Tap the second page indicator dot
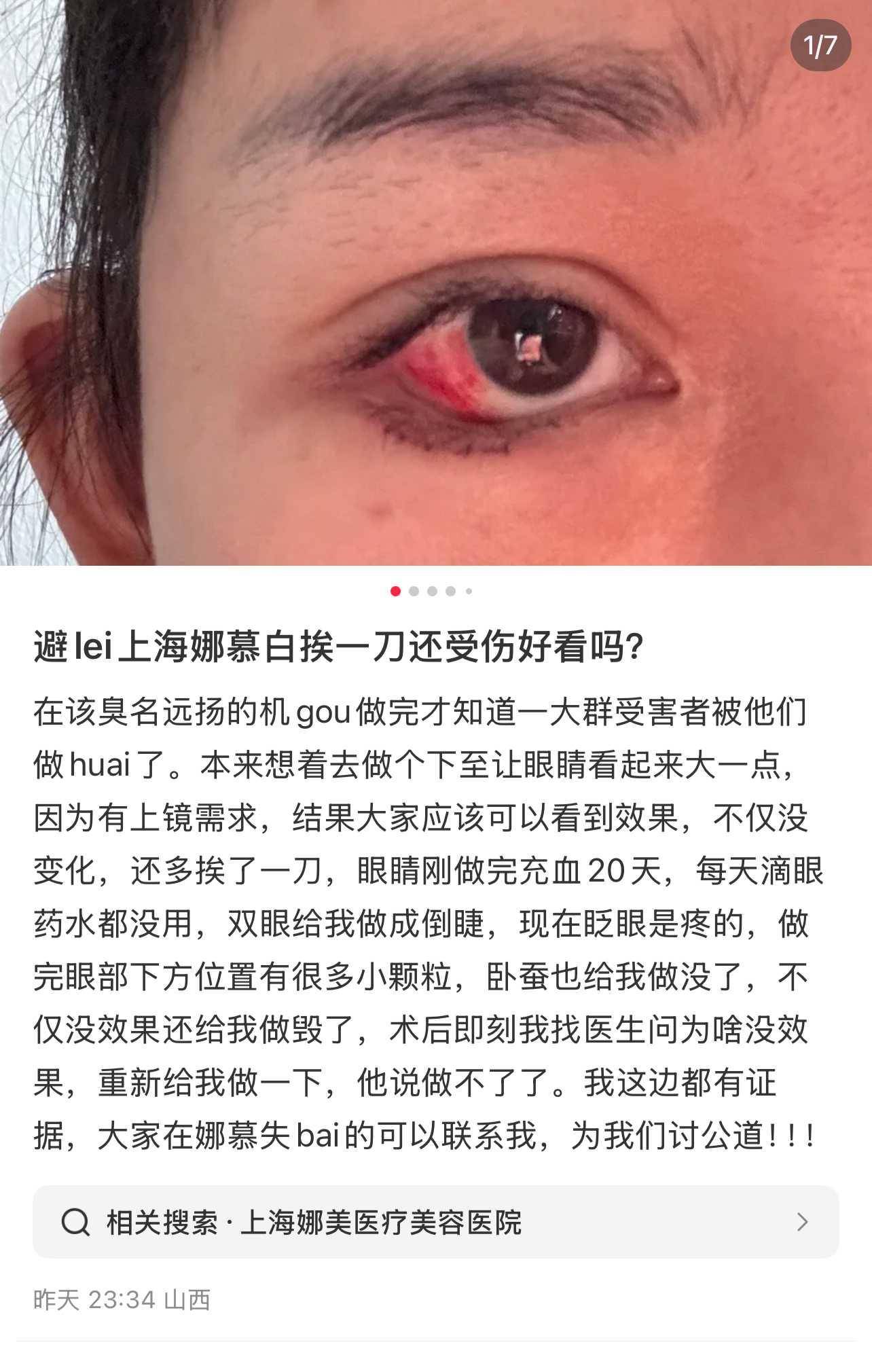Image resolution: width=872 pixels, height=1372 pixels. pyautogui.click(x=414, y=591)
